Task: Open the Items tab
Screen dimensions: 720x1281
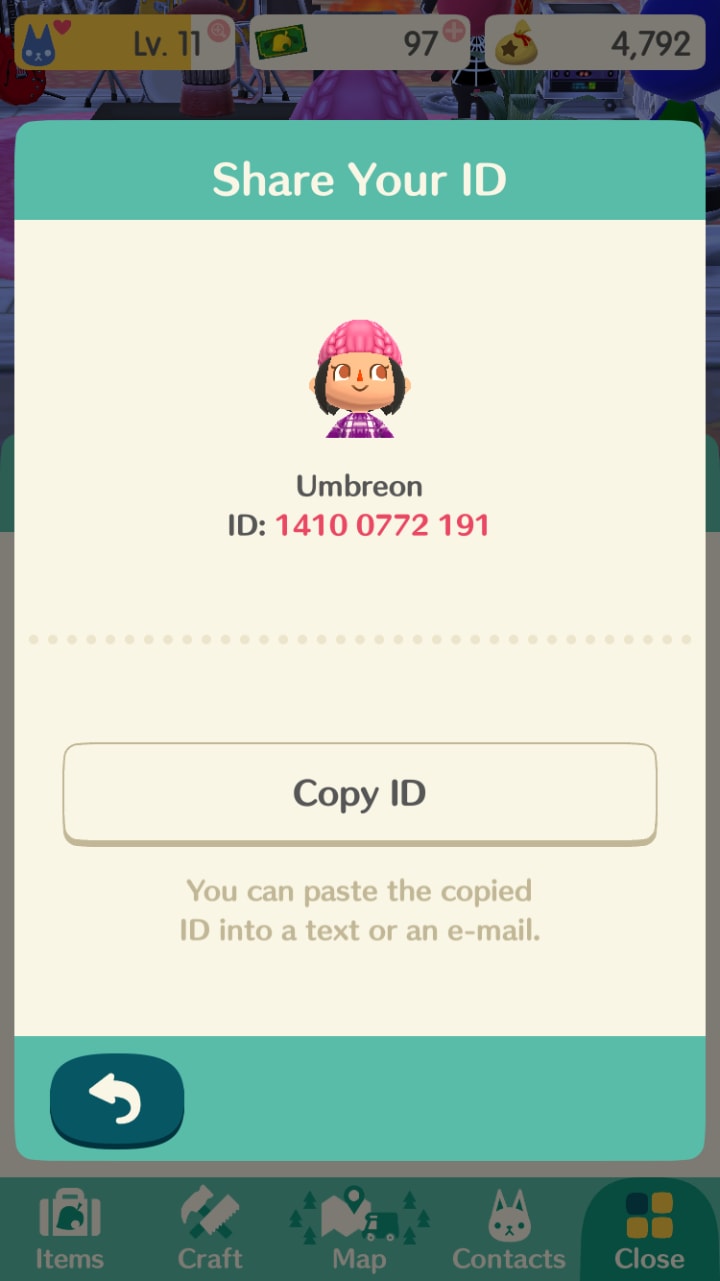Action: [70, 1229]
